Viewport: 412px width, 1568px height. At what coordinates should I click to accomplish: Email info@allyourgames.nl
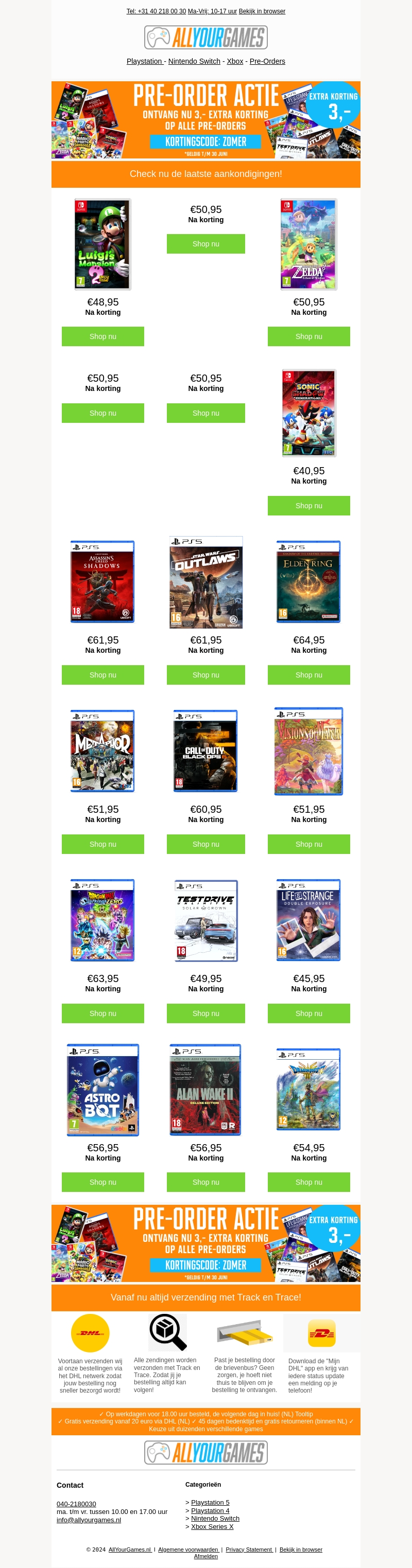(x=89, y=1519)
